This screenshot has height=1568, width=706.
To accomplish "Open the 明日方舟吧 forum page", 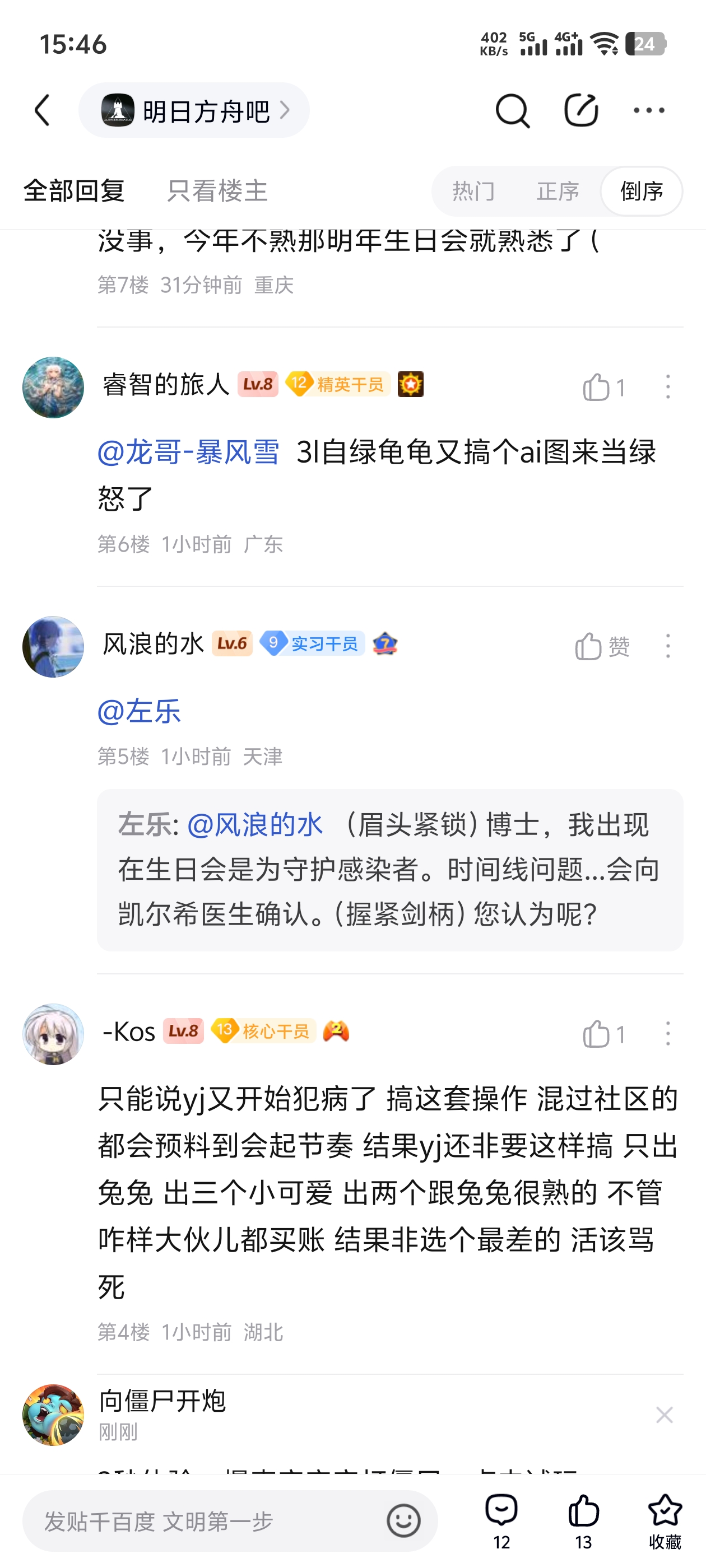I will 194,110.
